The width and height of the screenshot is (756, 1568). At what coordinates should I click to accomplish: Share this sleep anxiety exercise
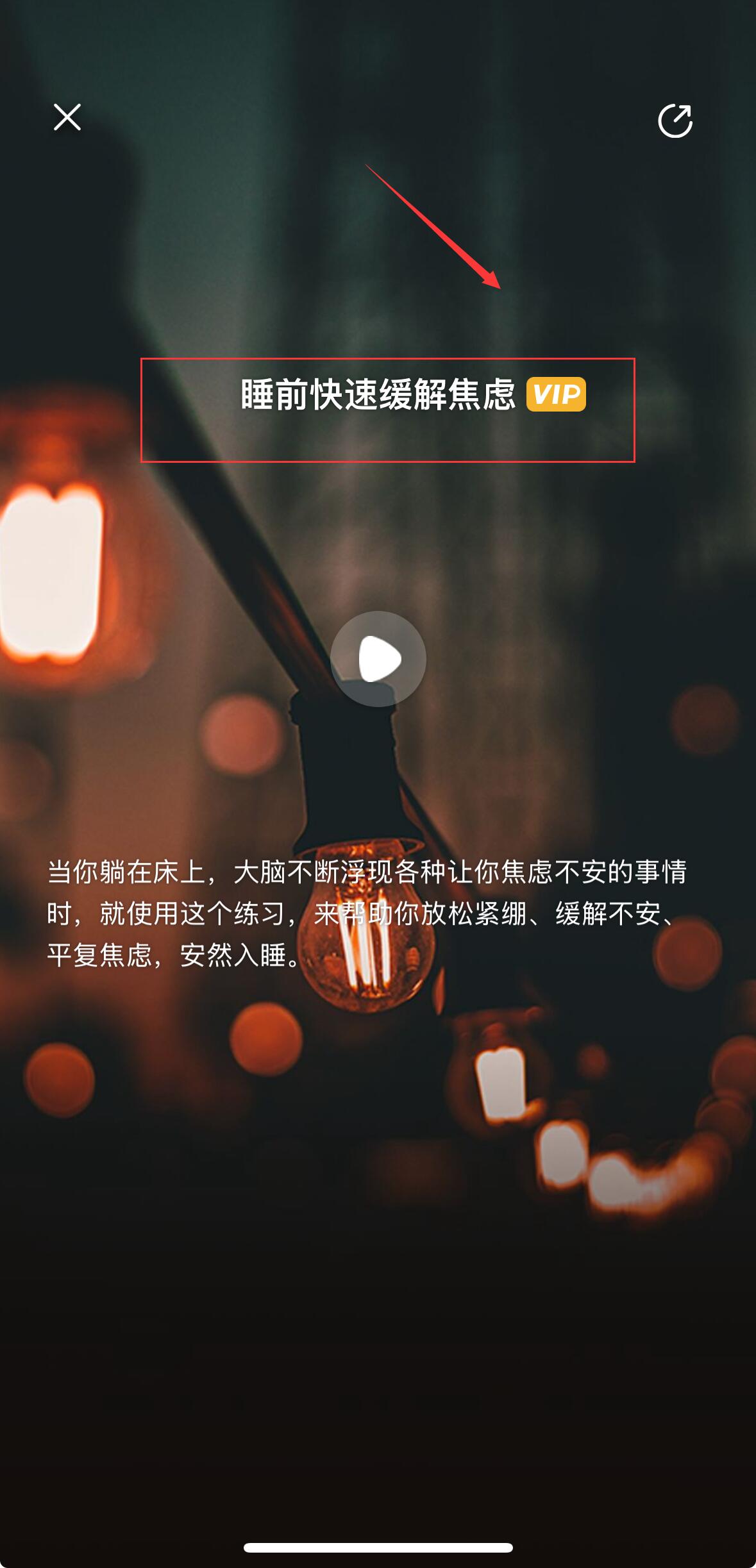pos(675,121)
